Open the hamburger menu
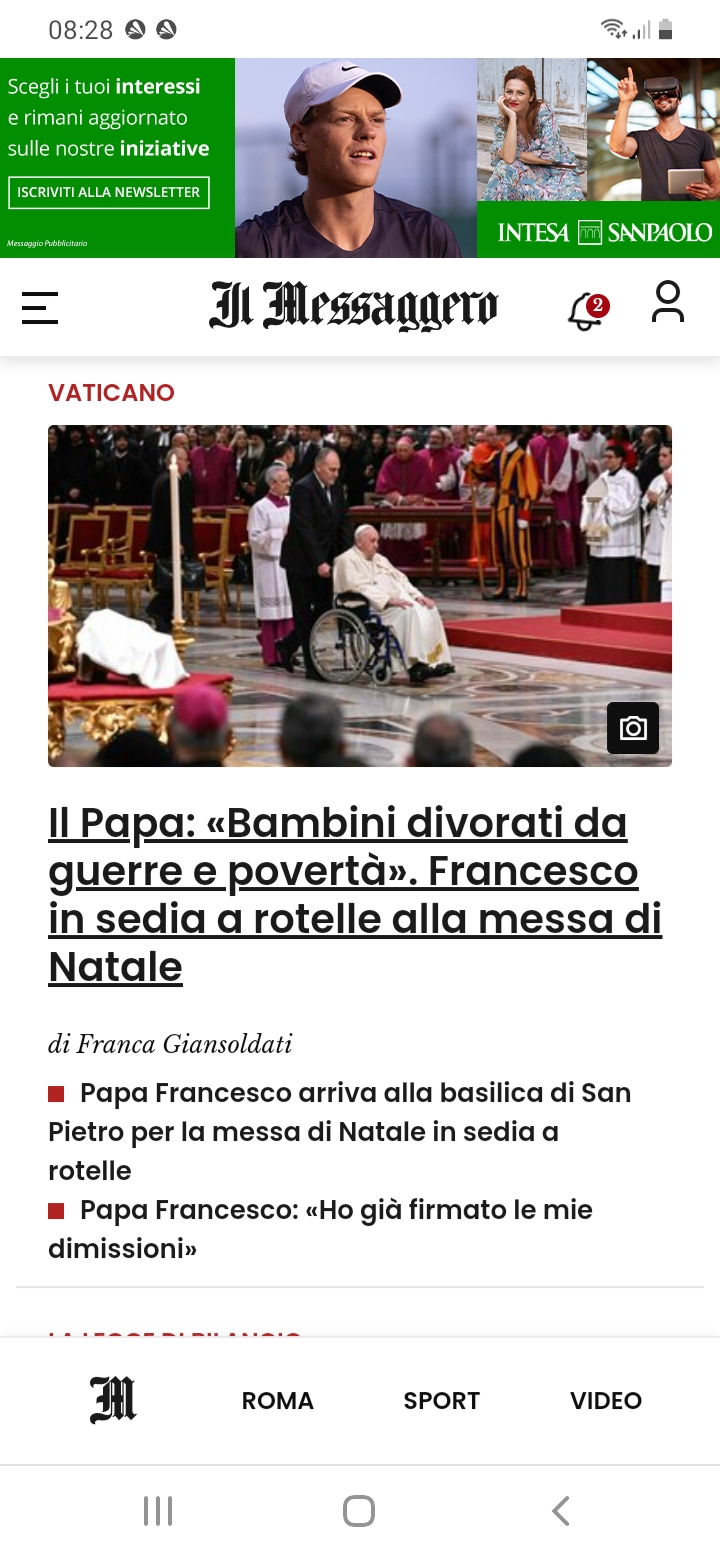This screenshot has width=720, height=1560. point(40,307)
